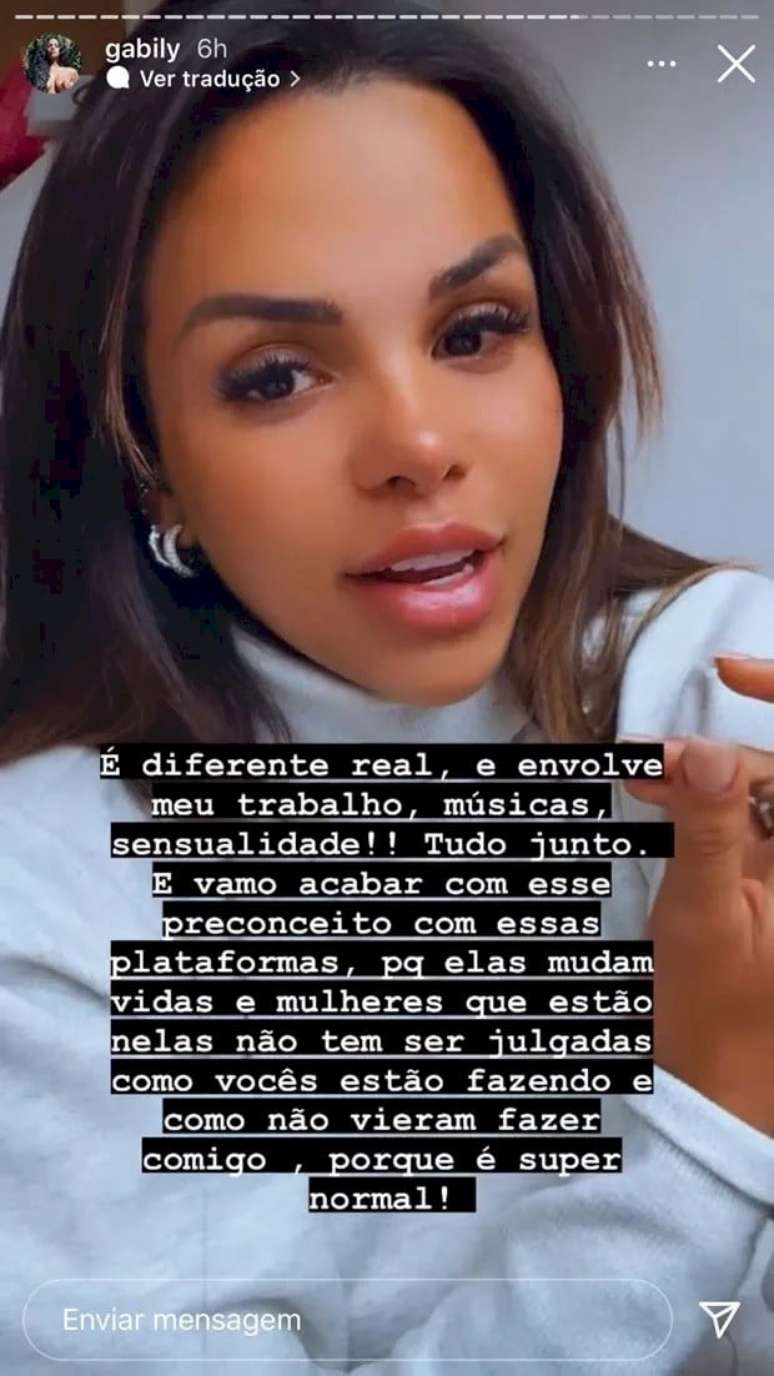This screenshot has width=774, height=1376.
Task: Open the gabily username link
Action: pyautogui.click(x=142, y=49)
